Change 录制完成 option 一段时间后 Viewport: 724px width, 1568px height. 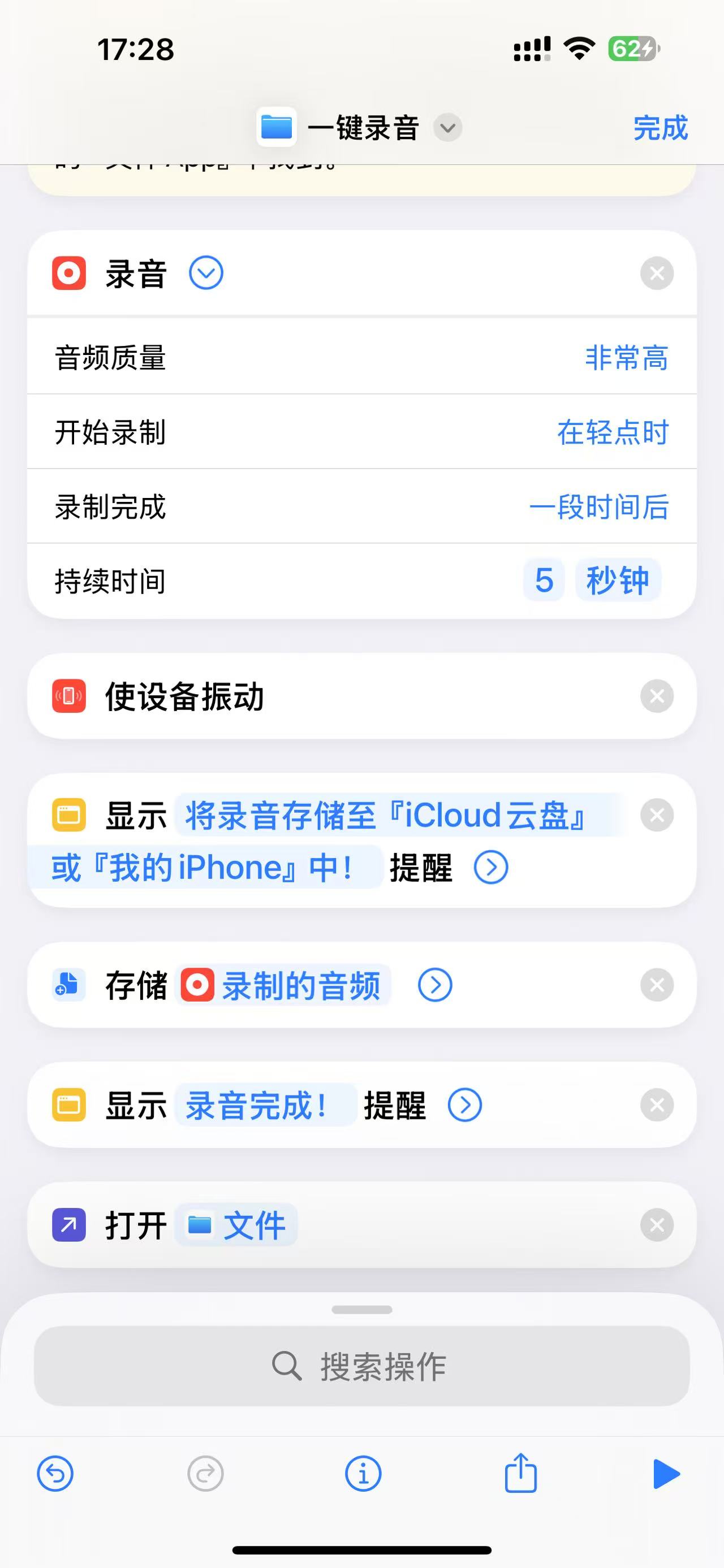coord(598,507)
